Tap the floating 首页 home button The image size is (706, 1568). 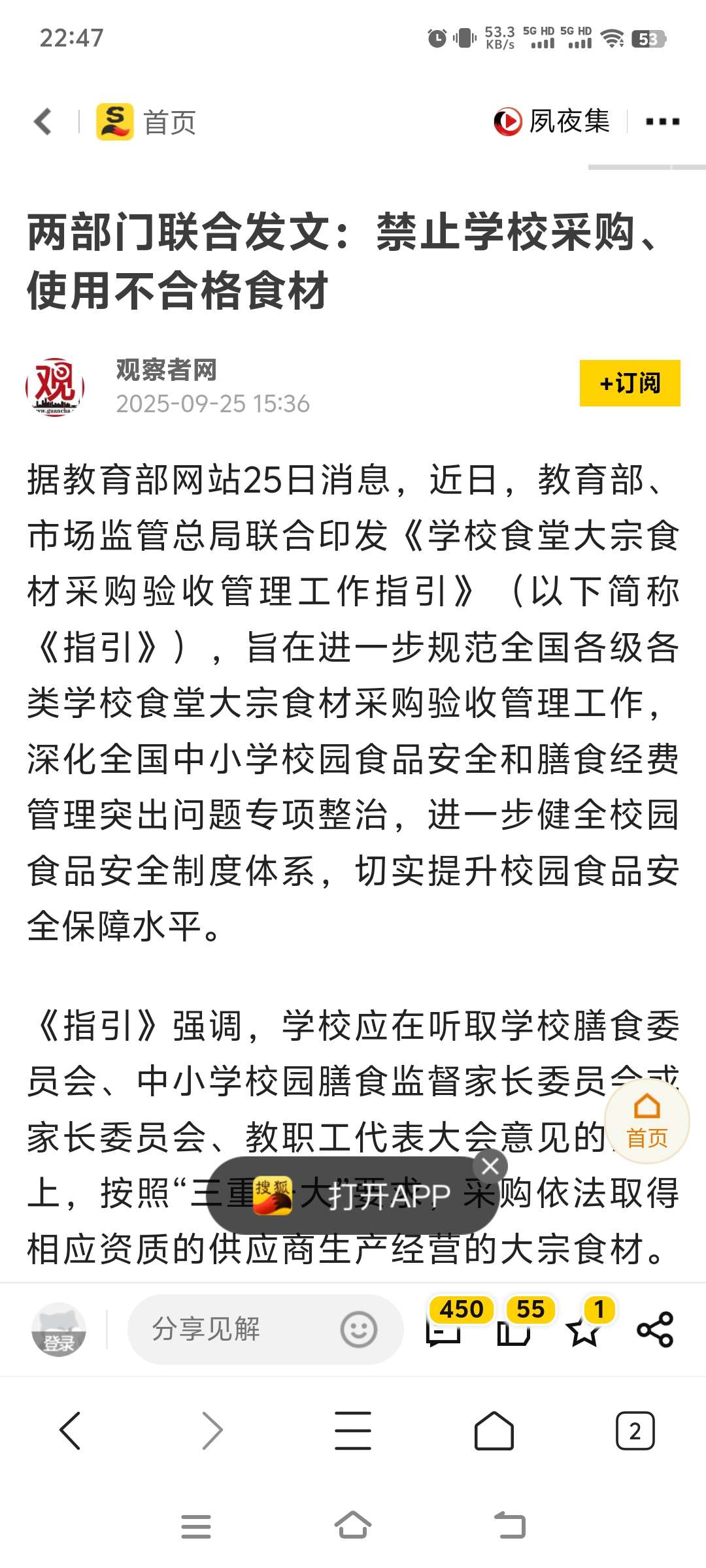(x=647, y=1121)
